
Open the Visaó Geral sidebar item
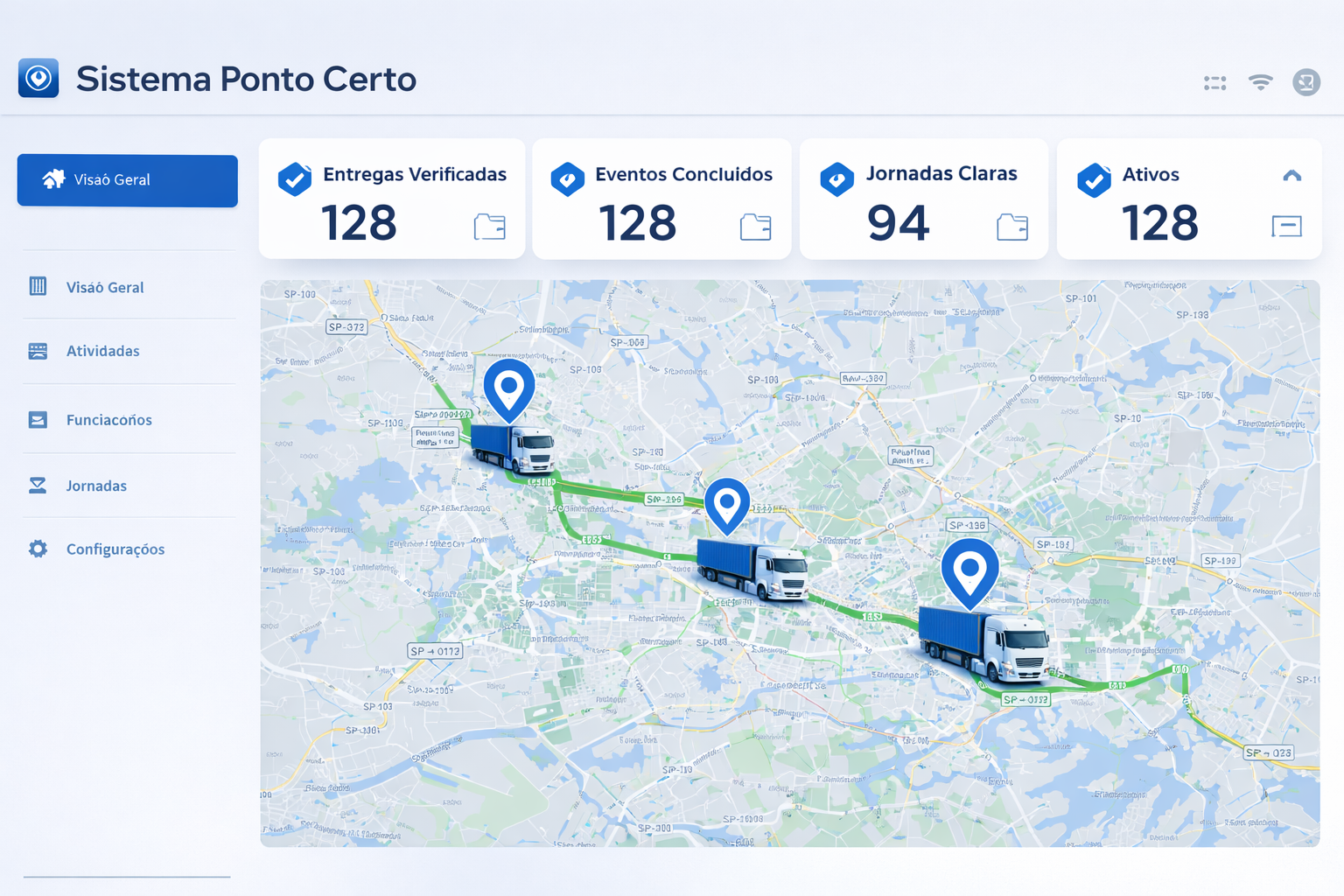point(104,287)
